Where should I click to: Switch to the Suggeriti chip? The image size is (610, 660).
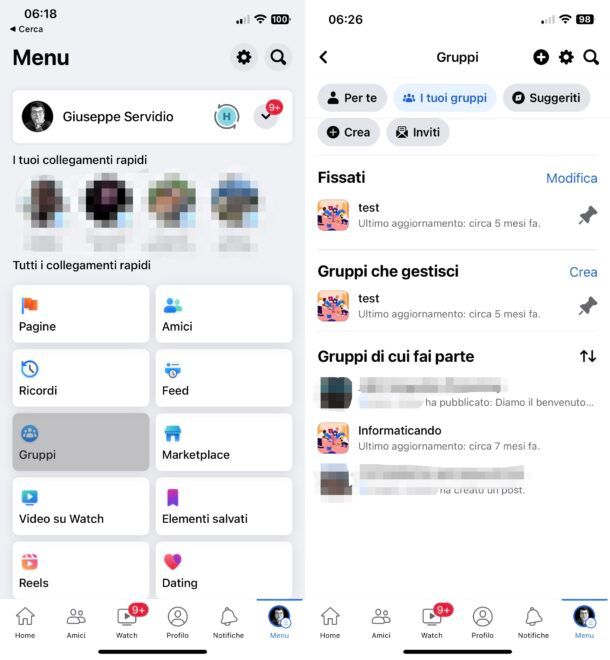click(546, 98)
